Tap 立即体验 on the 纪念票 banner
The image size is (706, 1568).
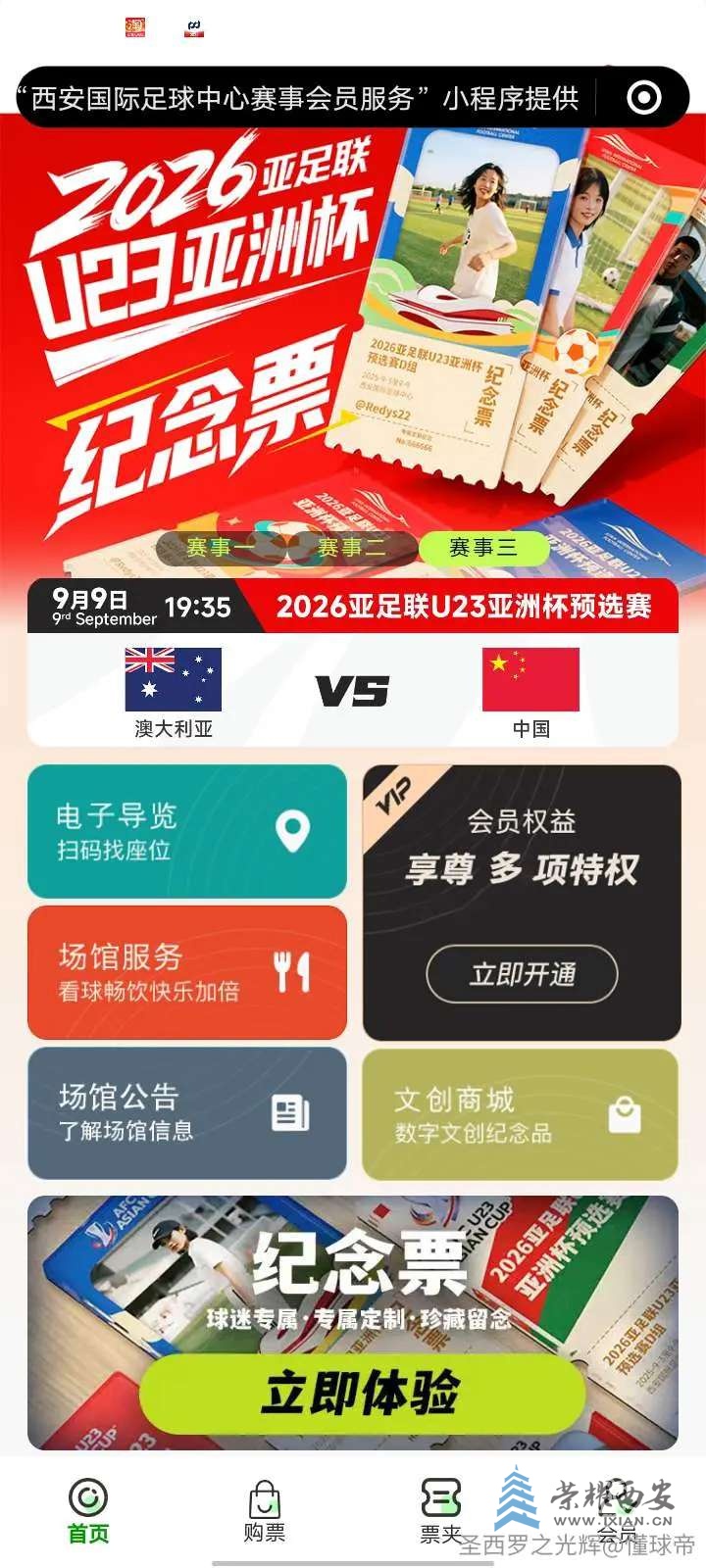[361, 1394]
